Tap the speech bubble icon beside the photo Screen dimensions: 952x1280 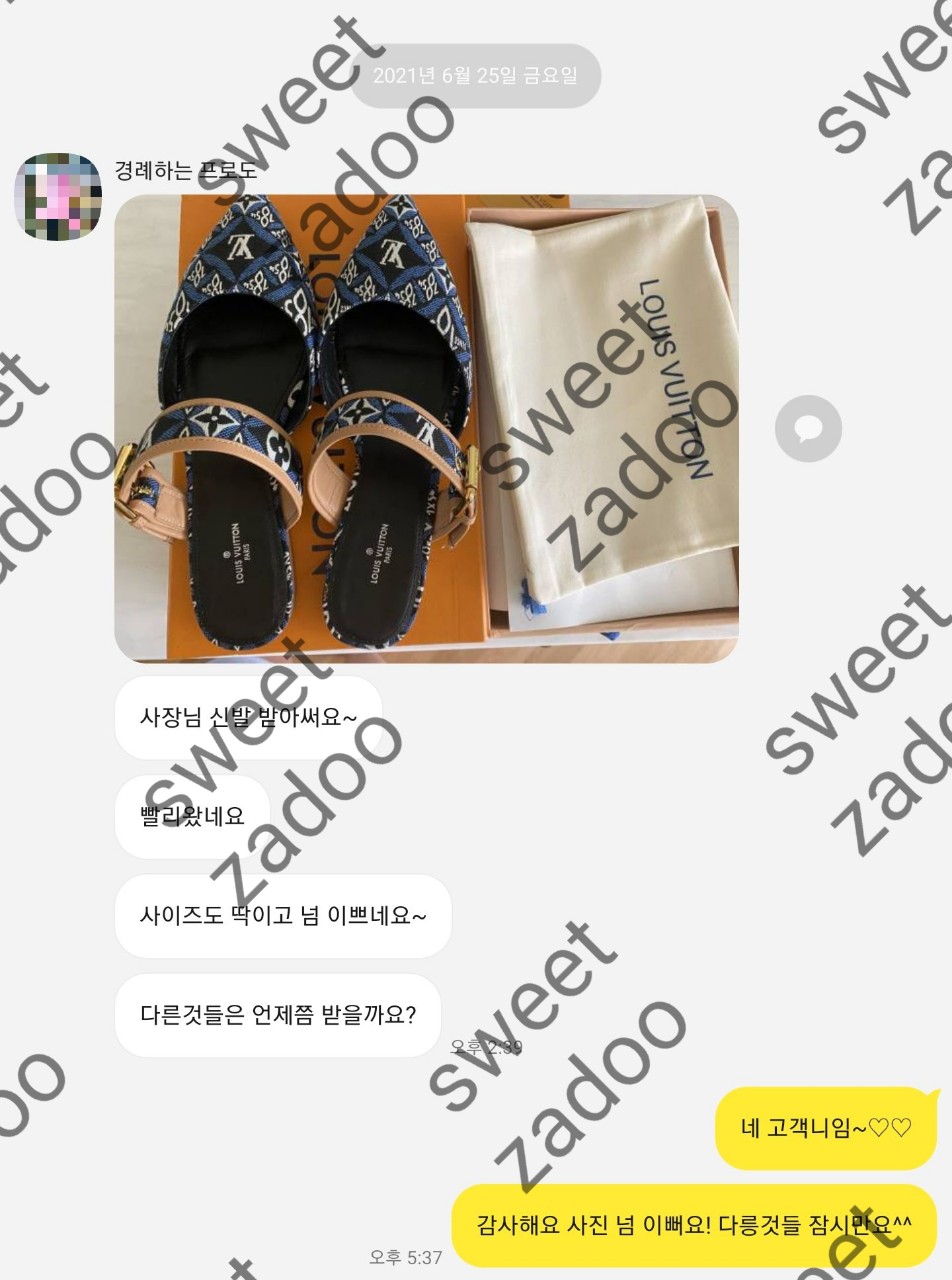[808, 429]
